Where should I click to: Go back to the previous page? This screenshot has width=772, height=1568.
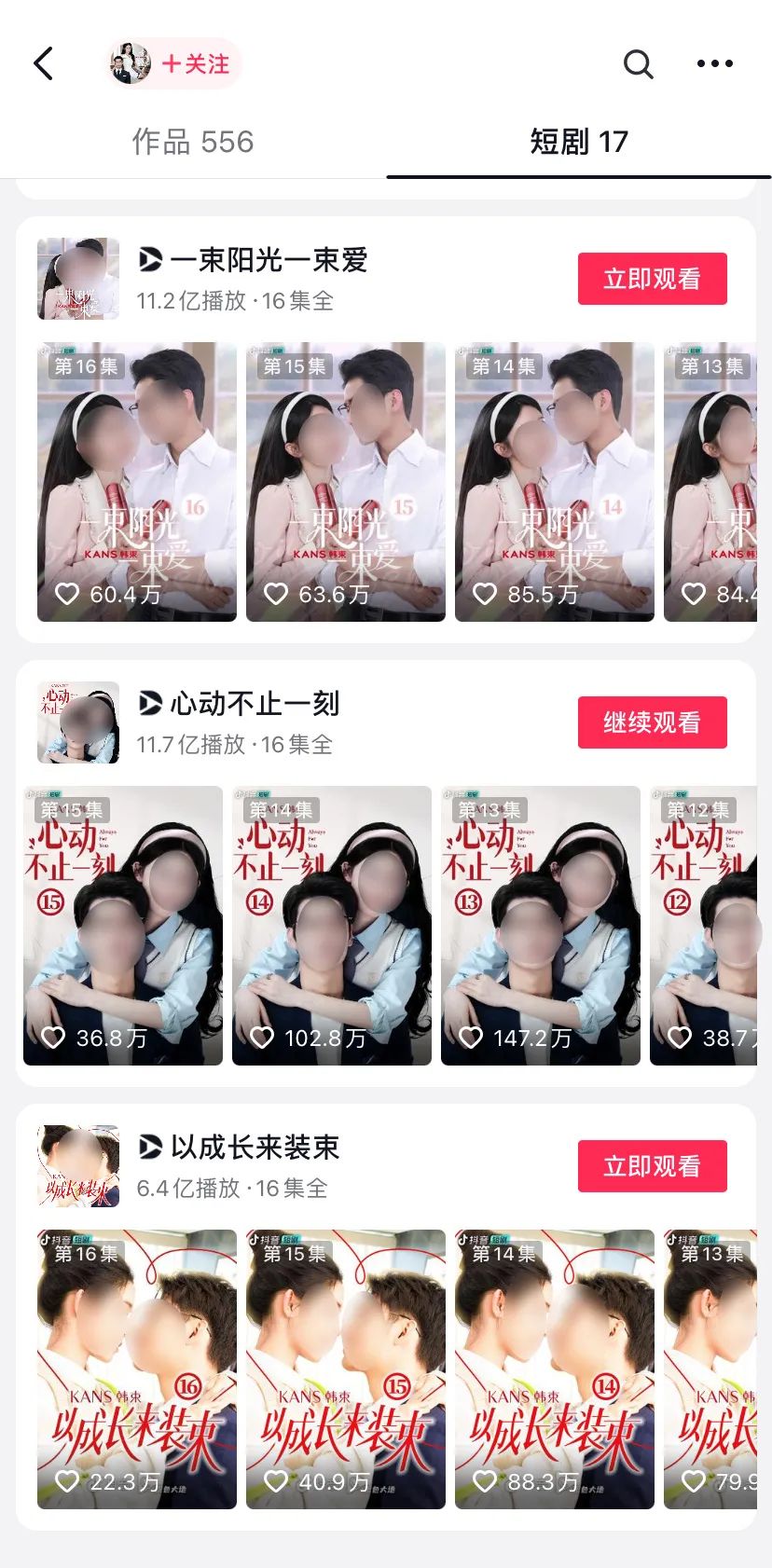(44, 63)
